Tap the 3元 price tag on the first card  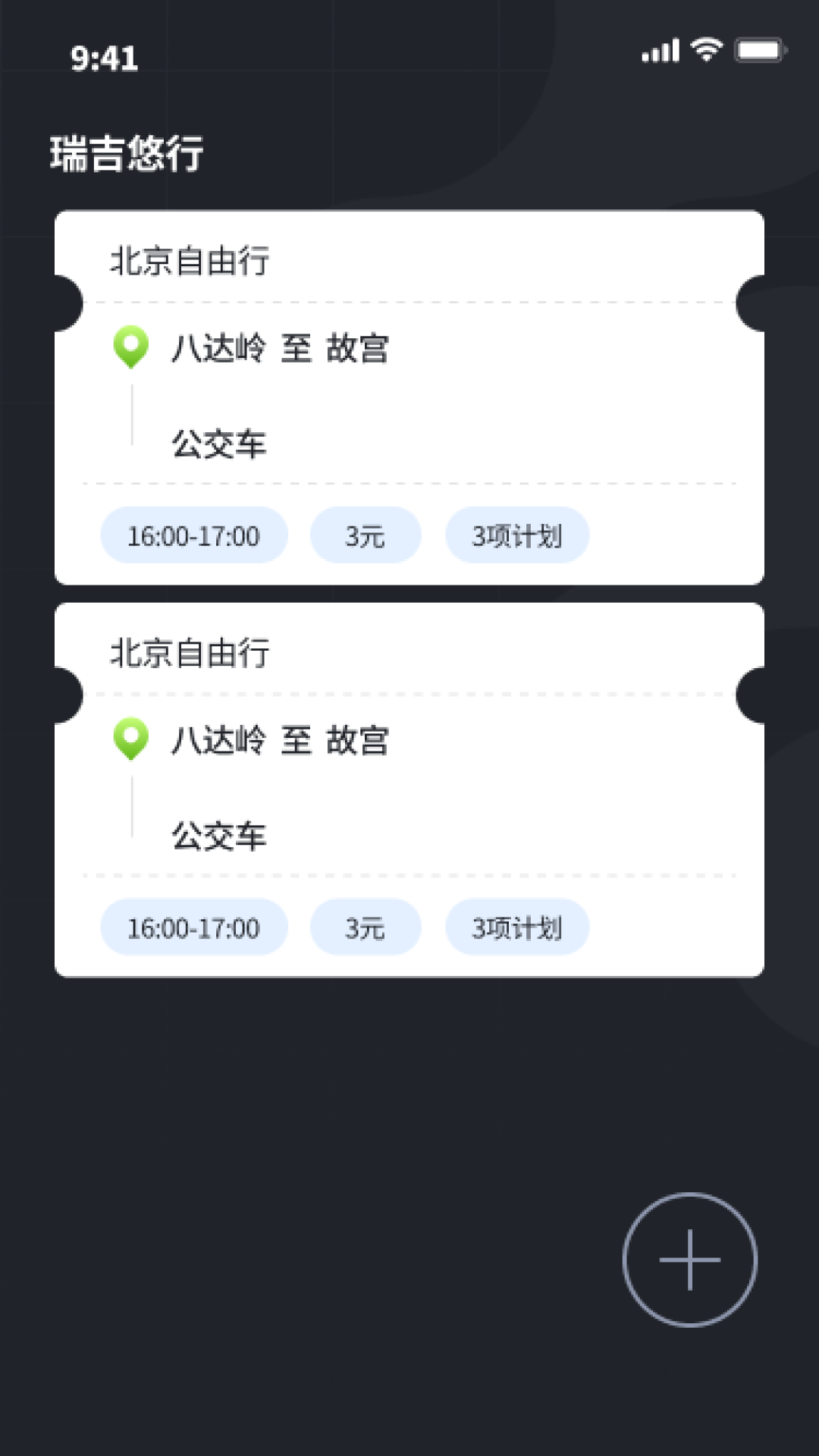pos(365,535)
